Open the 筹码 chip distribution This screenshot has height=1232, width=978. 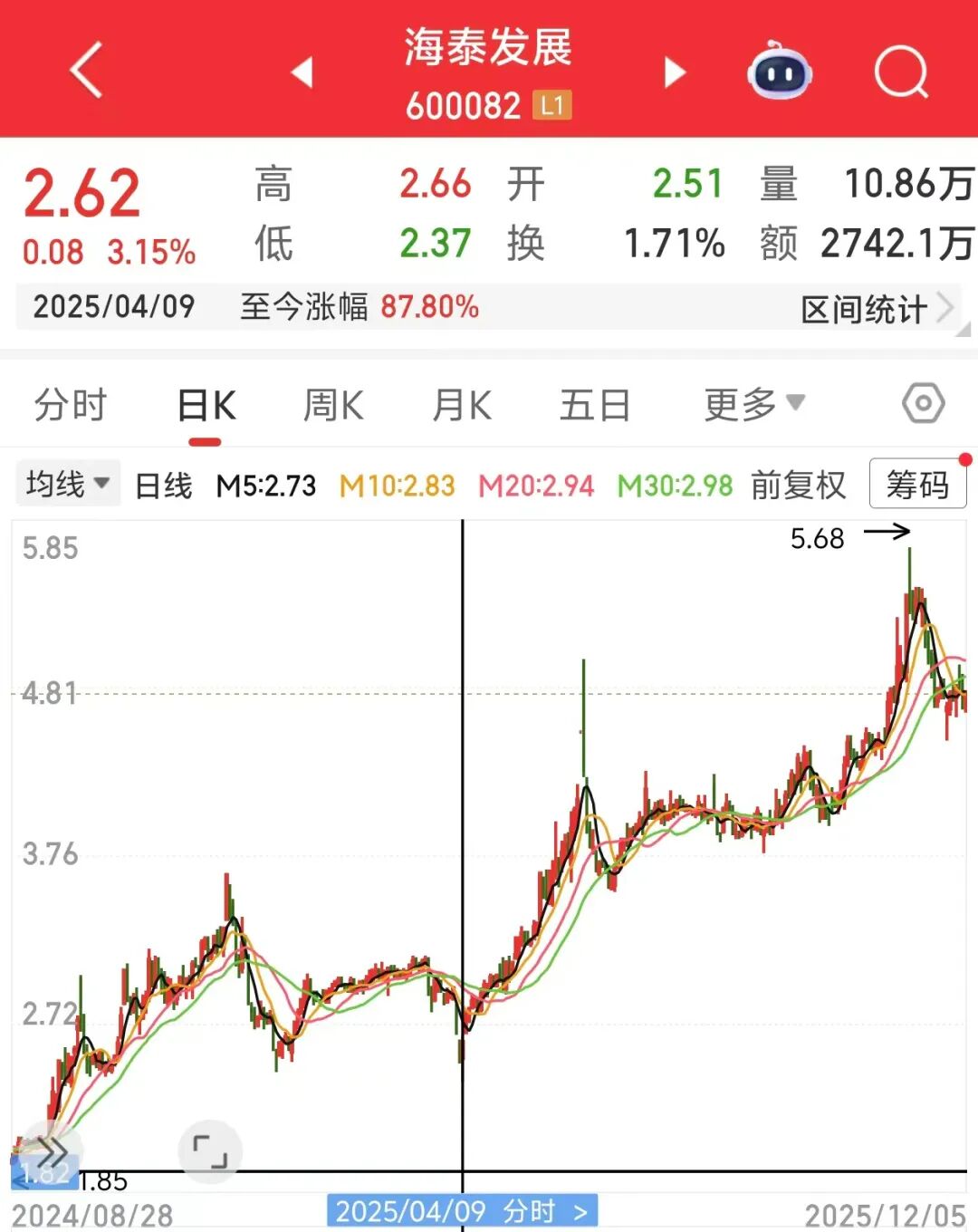[x=916, y=485]
